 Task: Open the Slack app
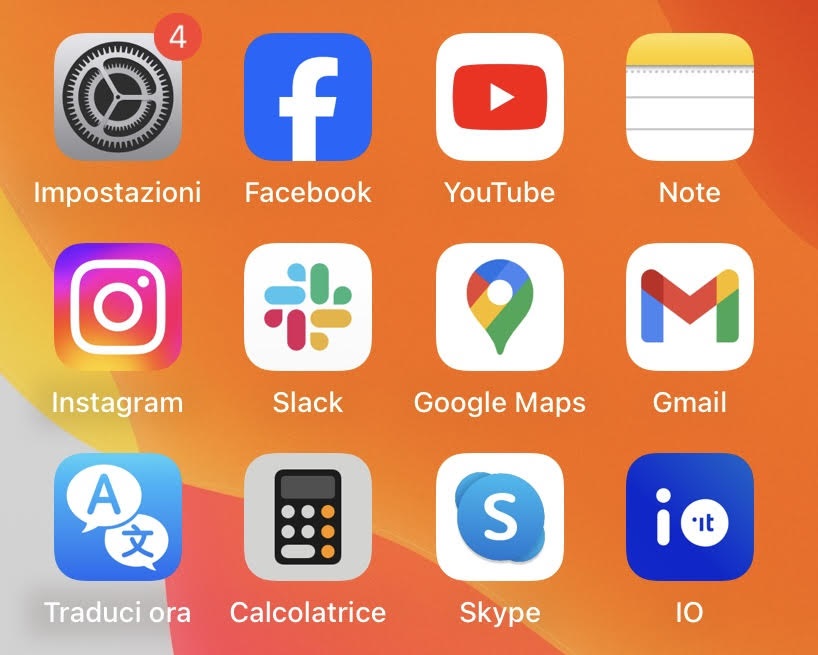point(308,307)
